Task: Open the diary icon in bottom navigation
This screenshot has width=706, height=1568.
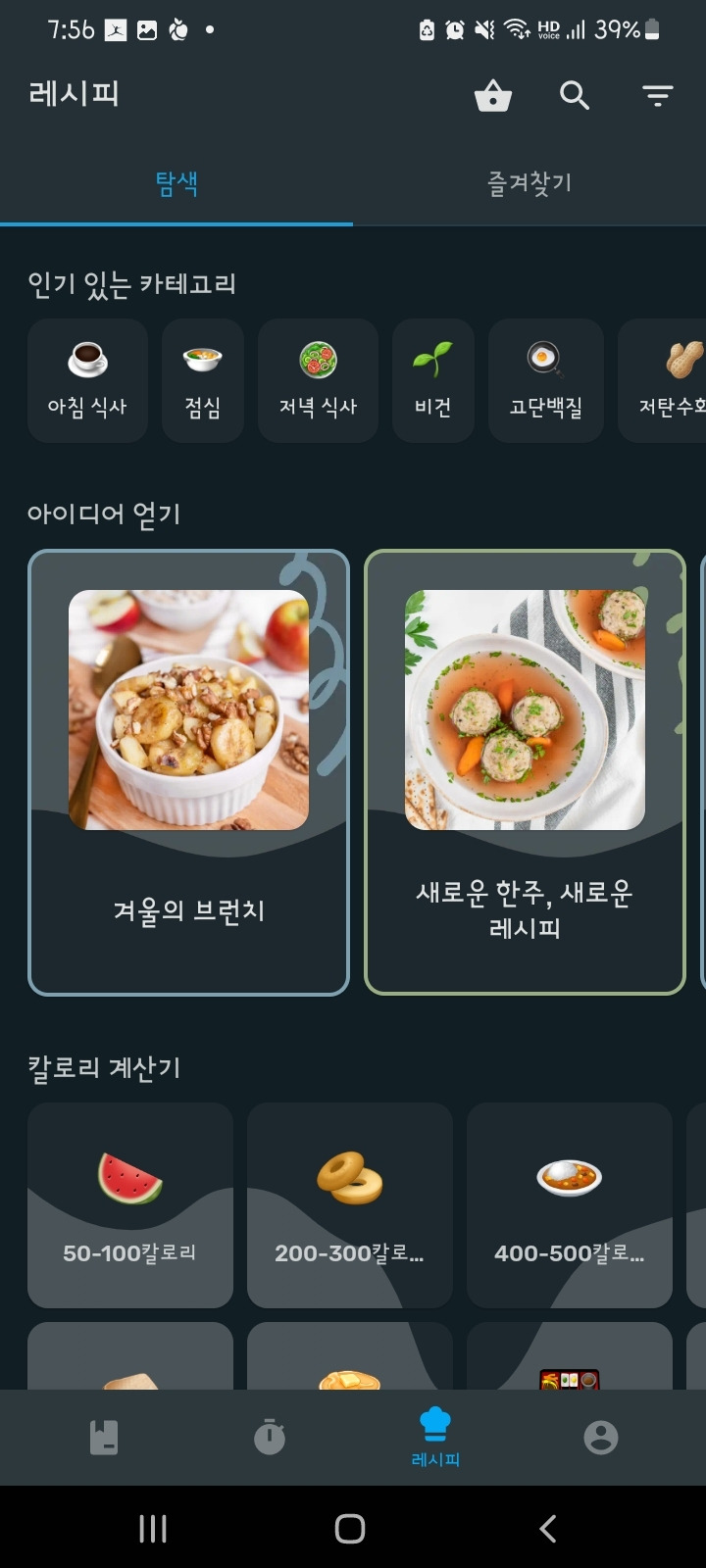Action: (x=104, y=1437)
